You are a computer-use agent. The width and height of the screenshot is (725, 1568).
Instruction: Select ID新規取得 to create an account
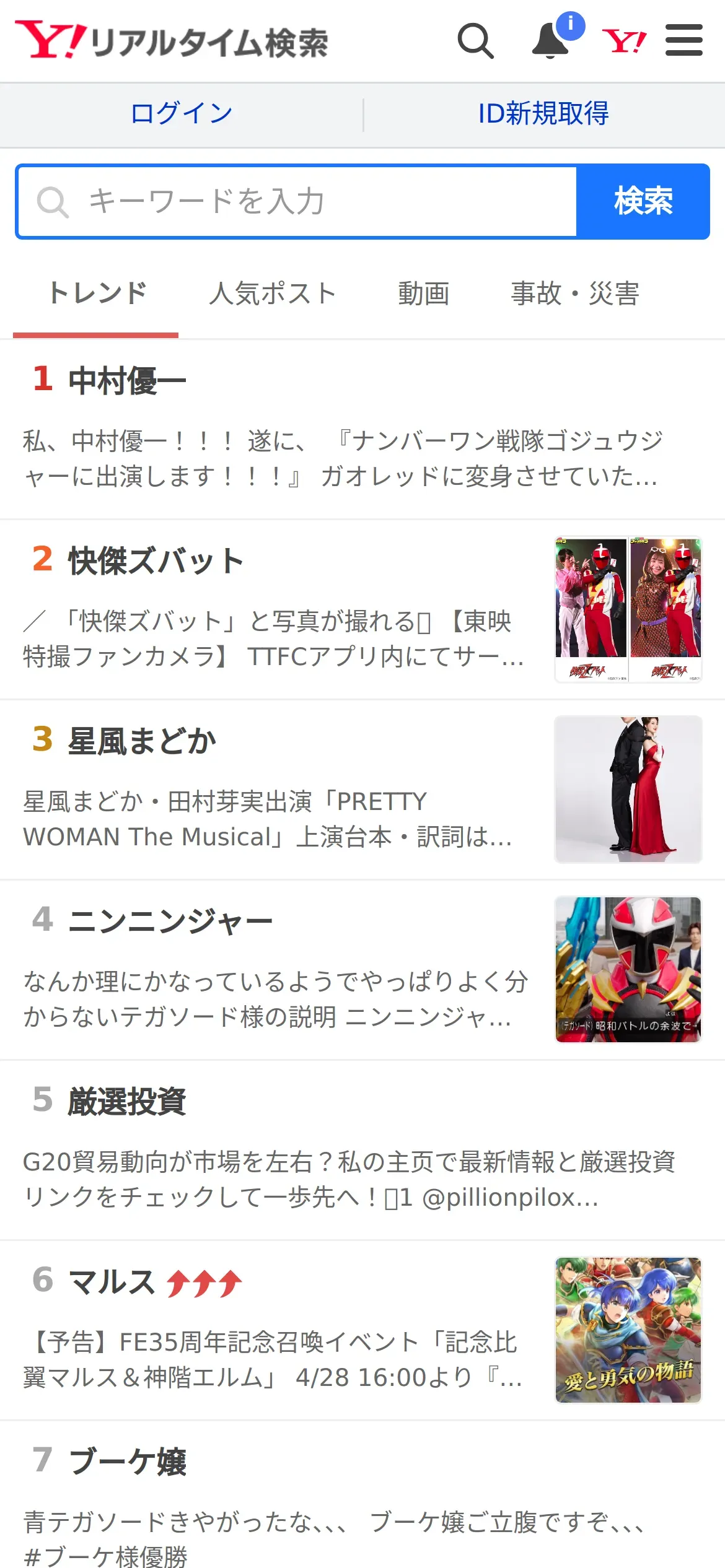[x=543, y=114]
